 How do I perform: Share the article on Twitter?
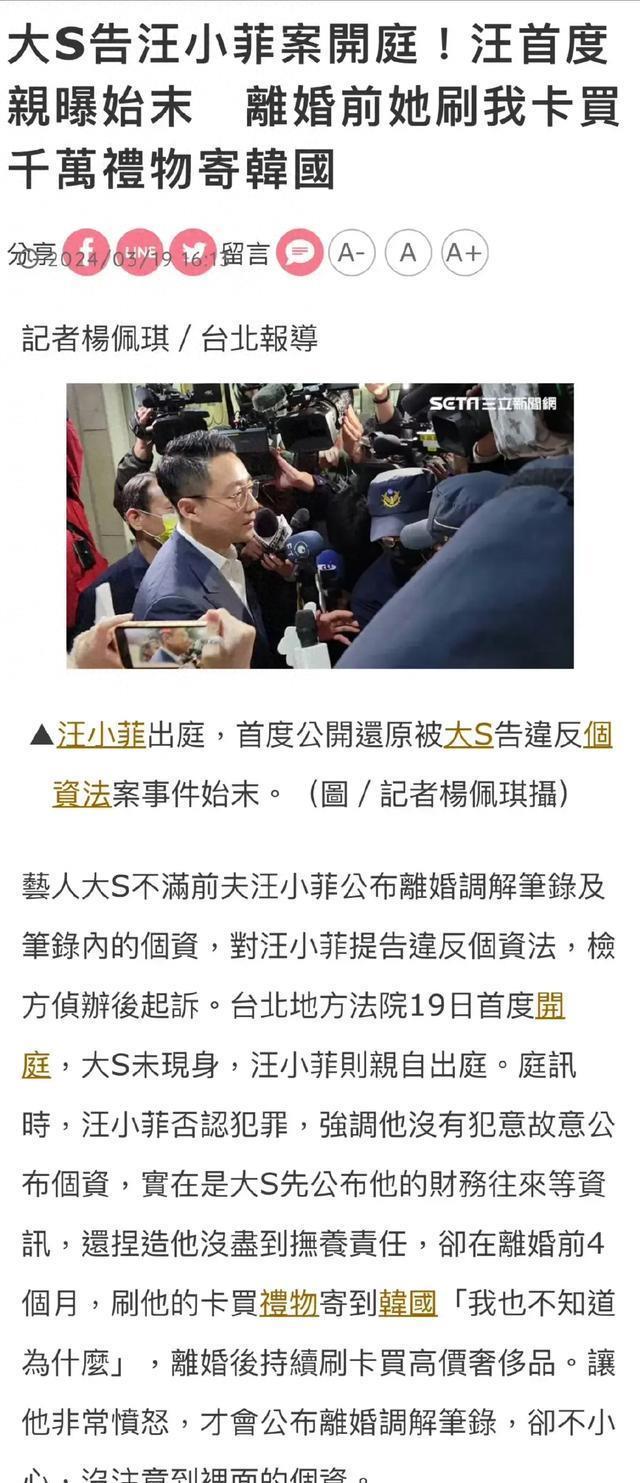pos(192,252)
